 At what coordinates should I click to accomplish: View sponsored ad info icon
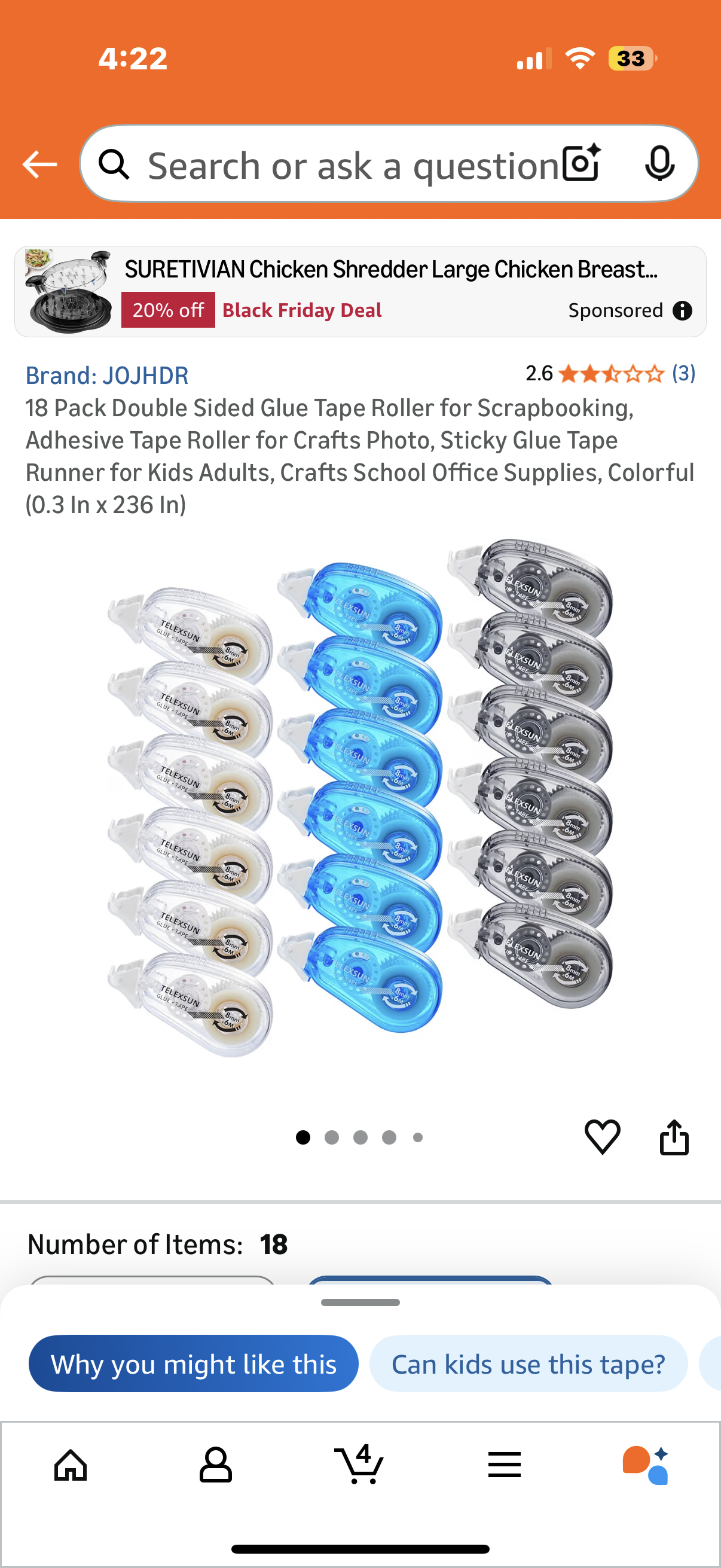[682, 311]
